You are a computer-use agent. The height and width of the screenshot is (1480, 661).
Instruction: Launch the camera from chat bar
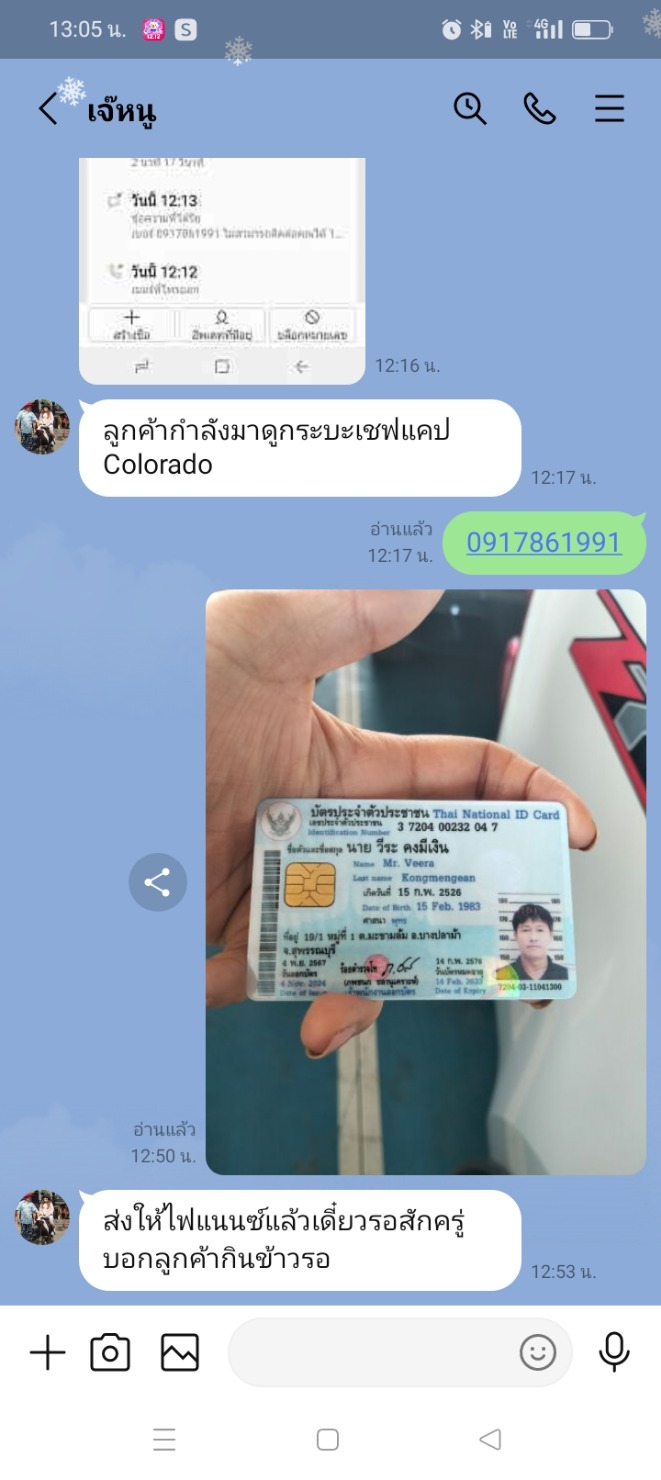click(110, 1353)
